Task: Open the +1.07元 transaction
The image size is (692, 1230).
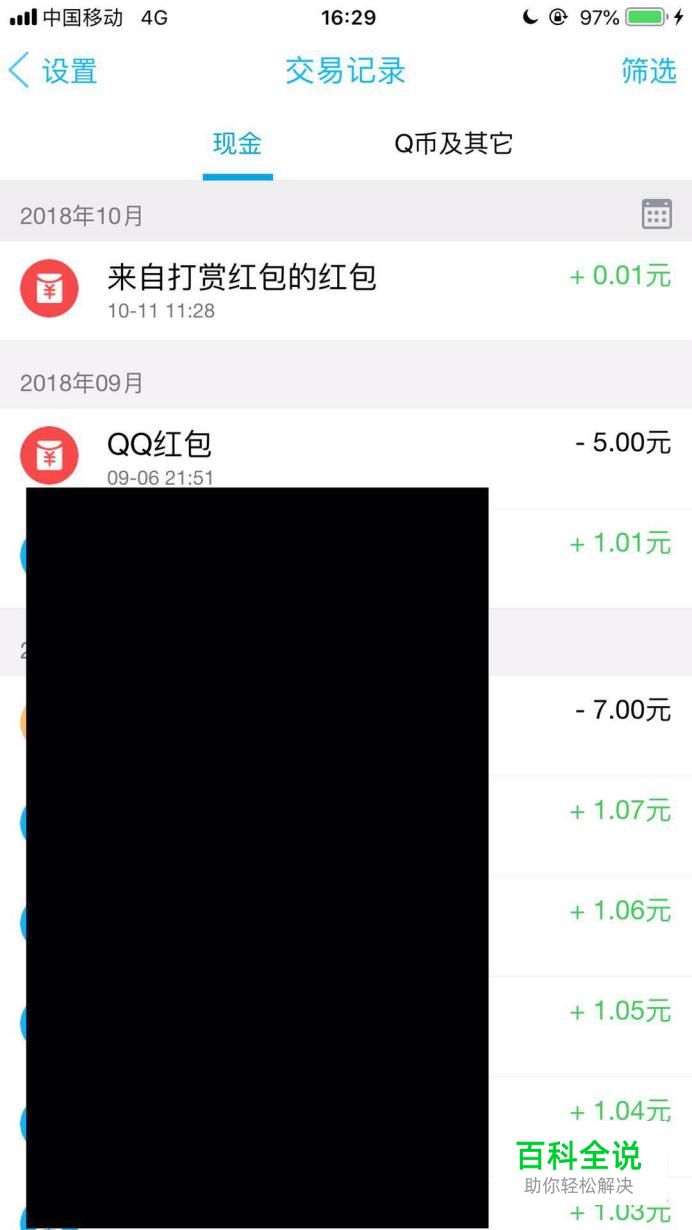Action: [x=346, y=826]
